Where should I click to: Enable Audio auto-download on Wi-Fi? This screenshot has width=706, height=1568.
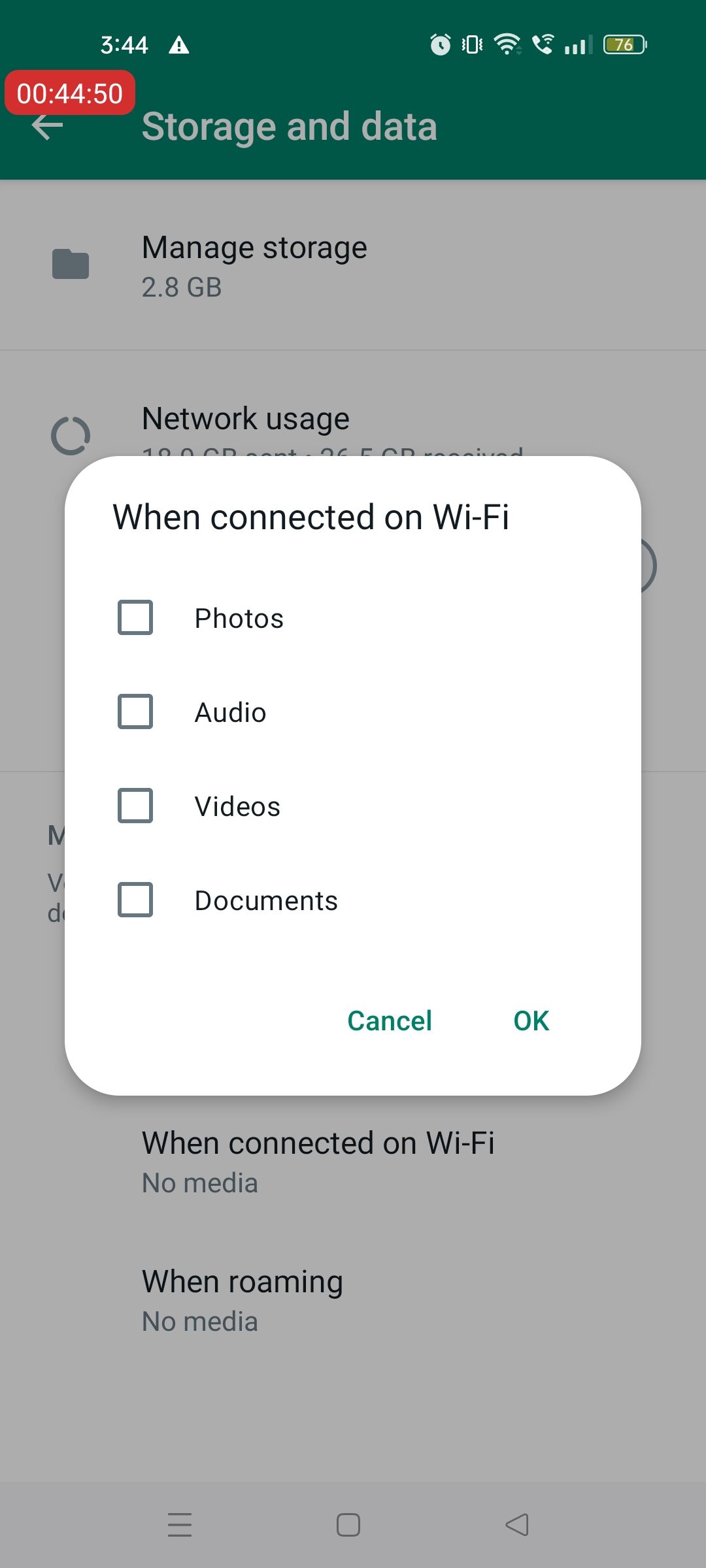[x=135, y=711]
